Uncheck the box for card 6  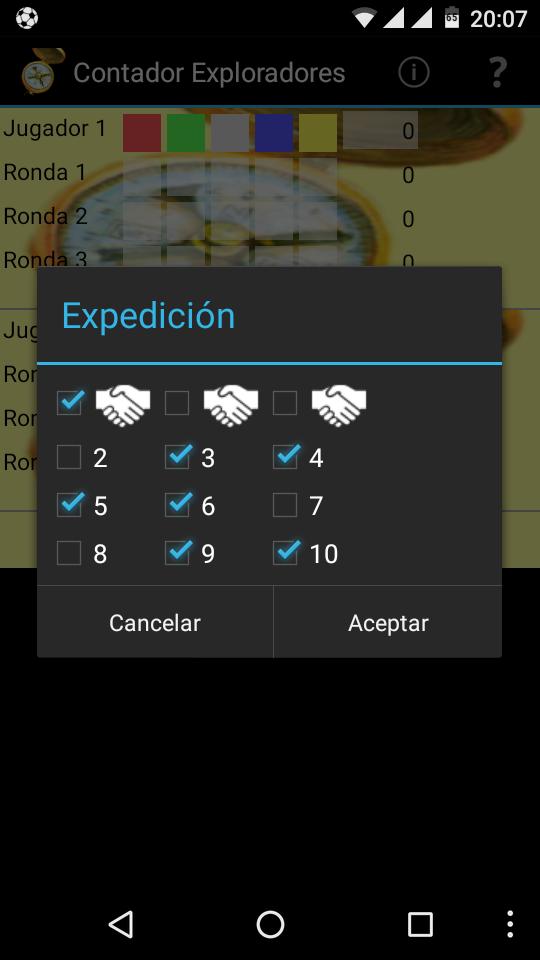pyautogui.click(x=177, y=506)
